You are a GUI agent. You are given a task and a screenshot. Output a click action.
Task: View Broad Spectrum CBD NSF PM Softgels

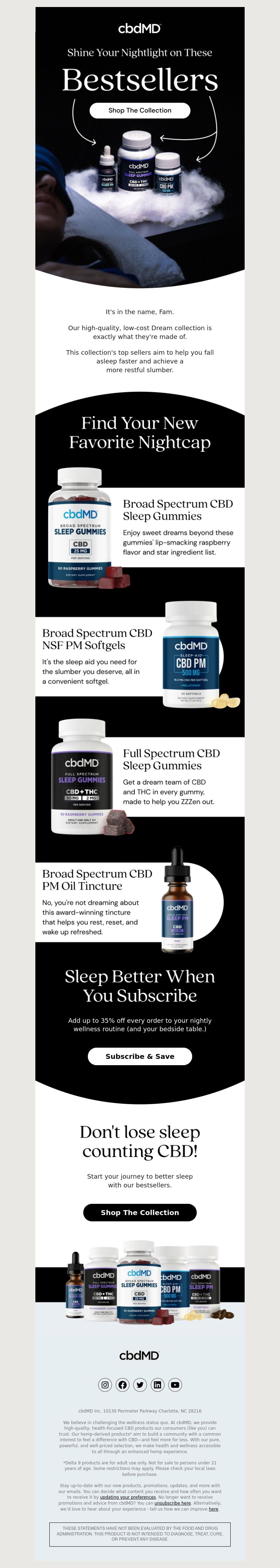click(97, 639)
